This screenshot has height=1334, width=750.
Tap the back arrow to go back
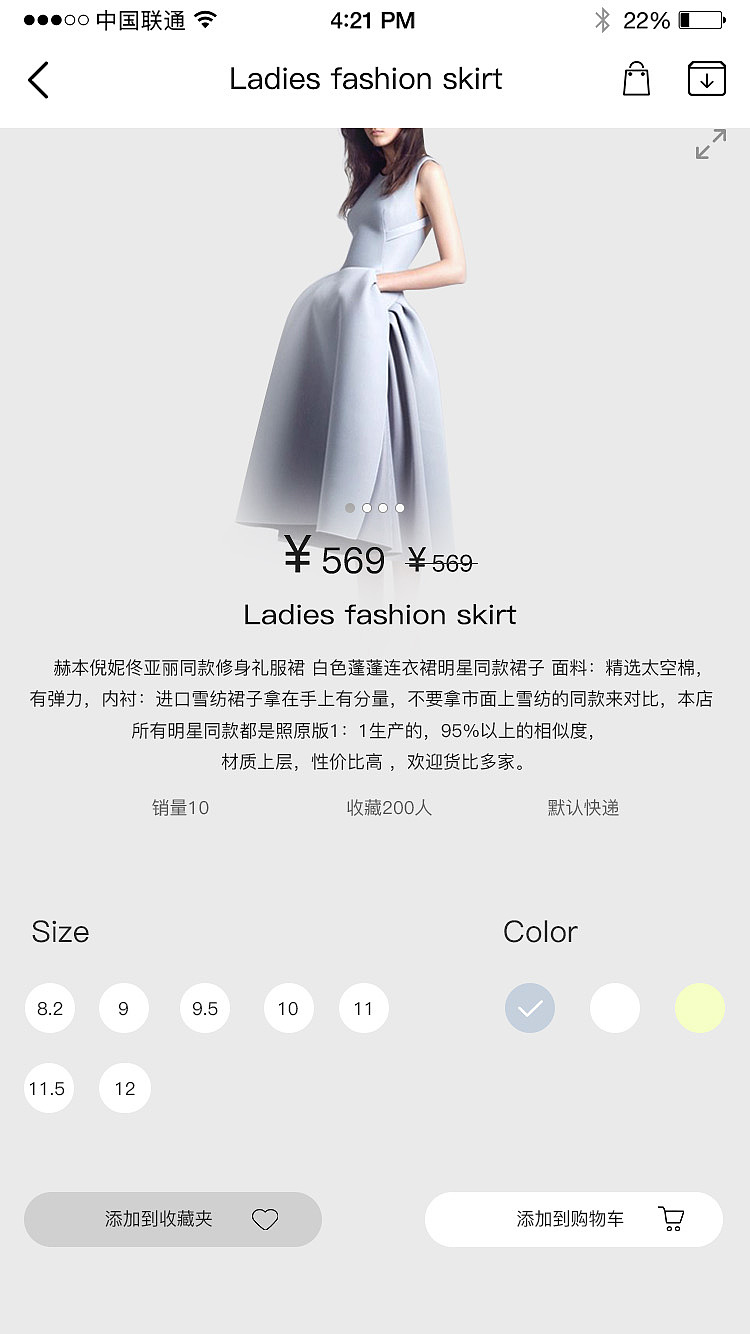tap(39, 79)
